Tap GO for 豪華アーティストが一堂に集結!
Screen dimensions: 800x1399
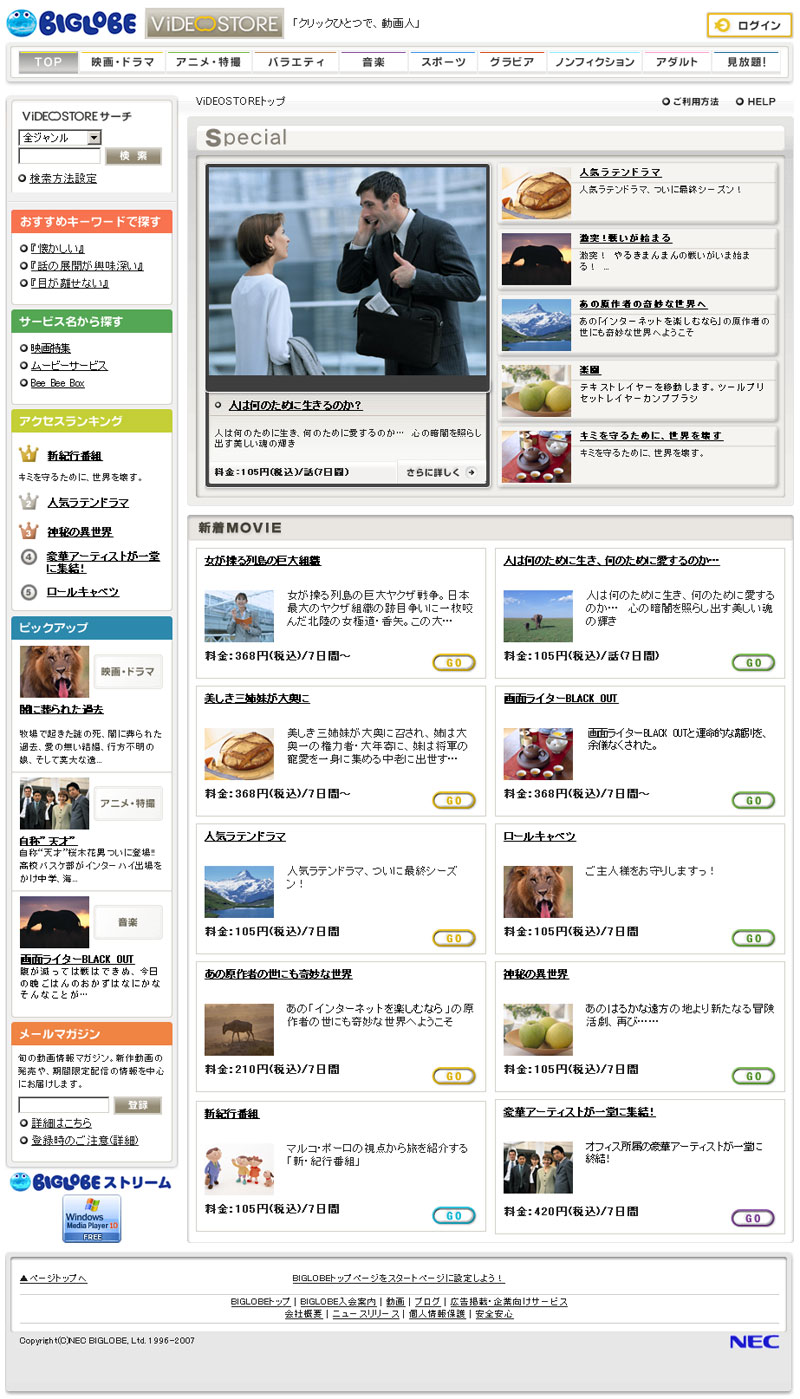753,1218
